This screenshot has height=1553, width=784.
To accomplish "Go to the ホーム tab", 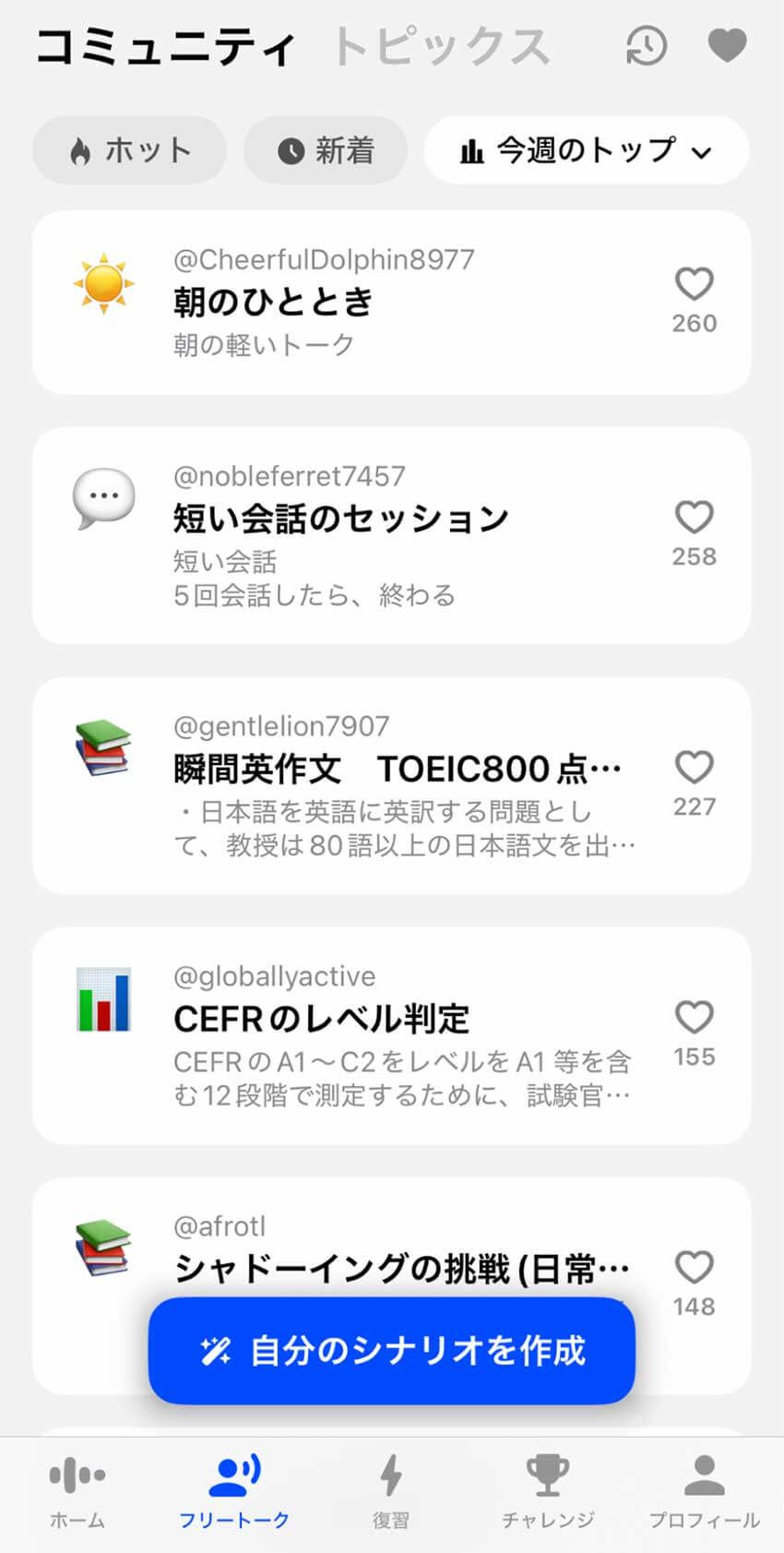I will click(77, 1492).
